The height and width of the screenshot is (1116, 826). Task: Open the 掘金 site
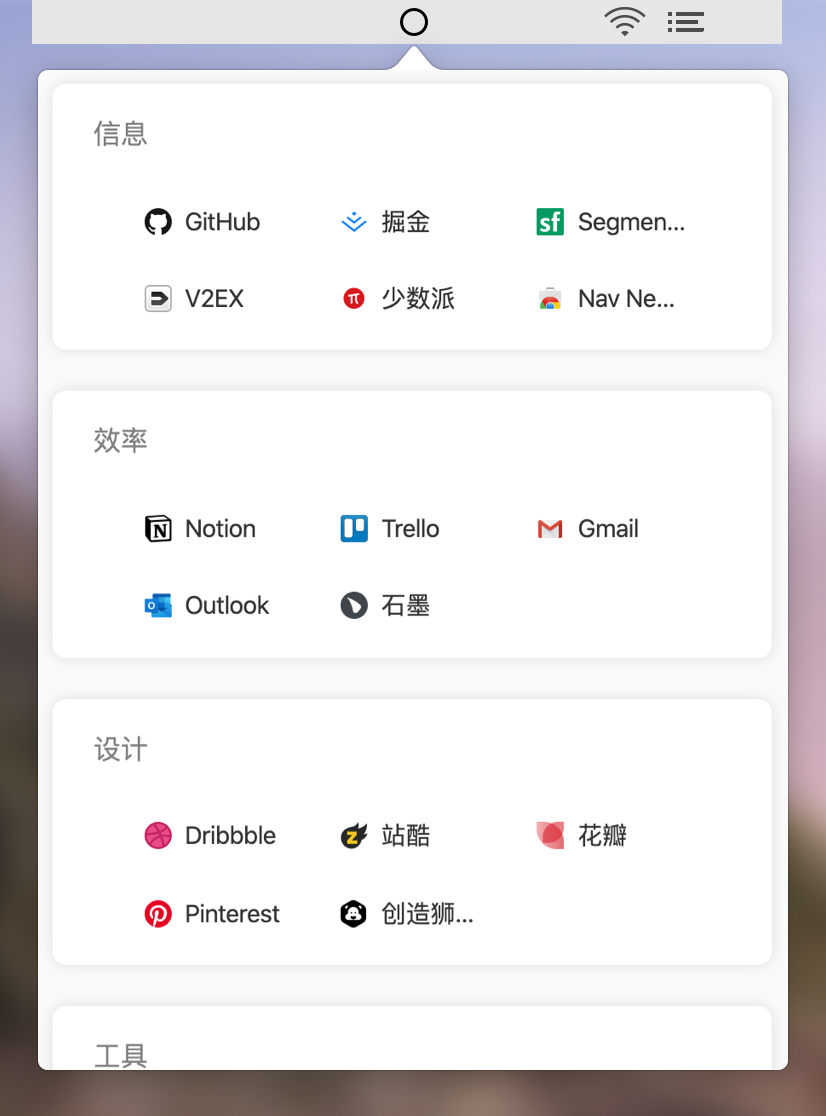pyautogui.click(x=386, y=222)
